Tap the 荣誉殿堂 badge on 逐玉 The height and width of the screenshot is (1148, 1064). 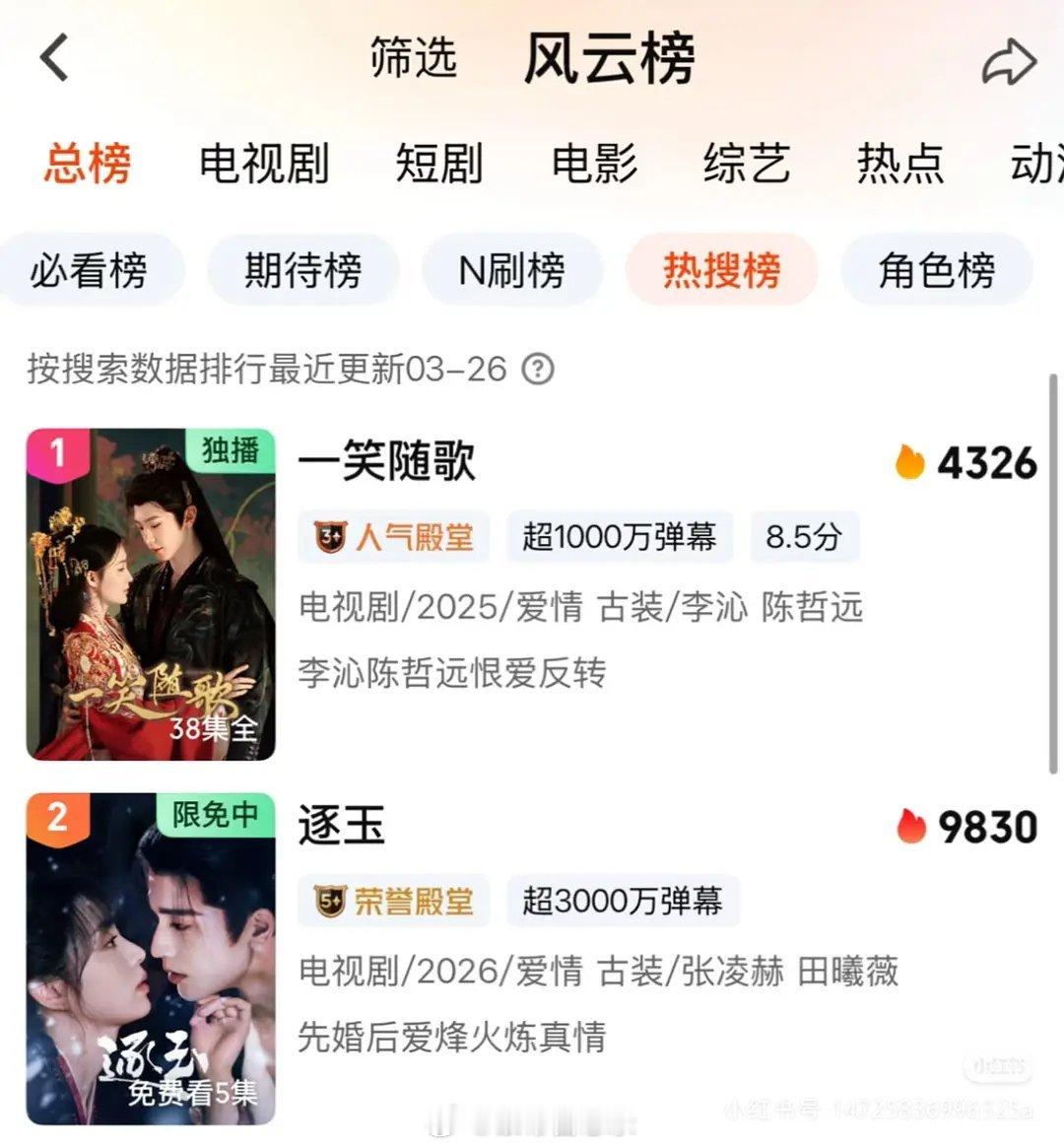click(393, 901)
